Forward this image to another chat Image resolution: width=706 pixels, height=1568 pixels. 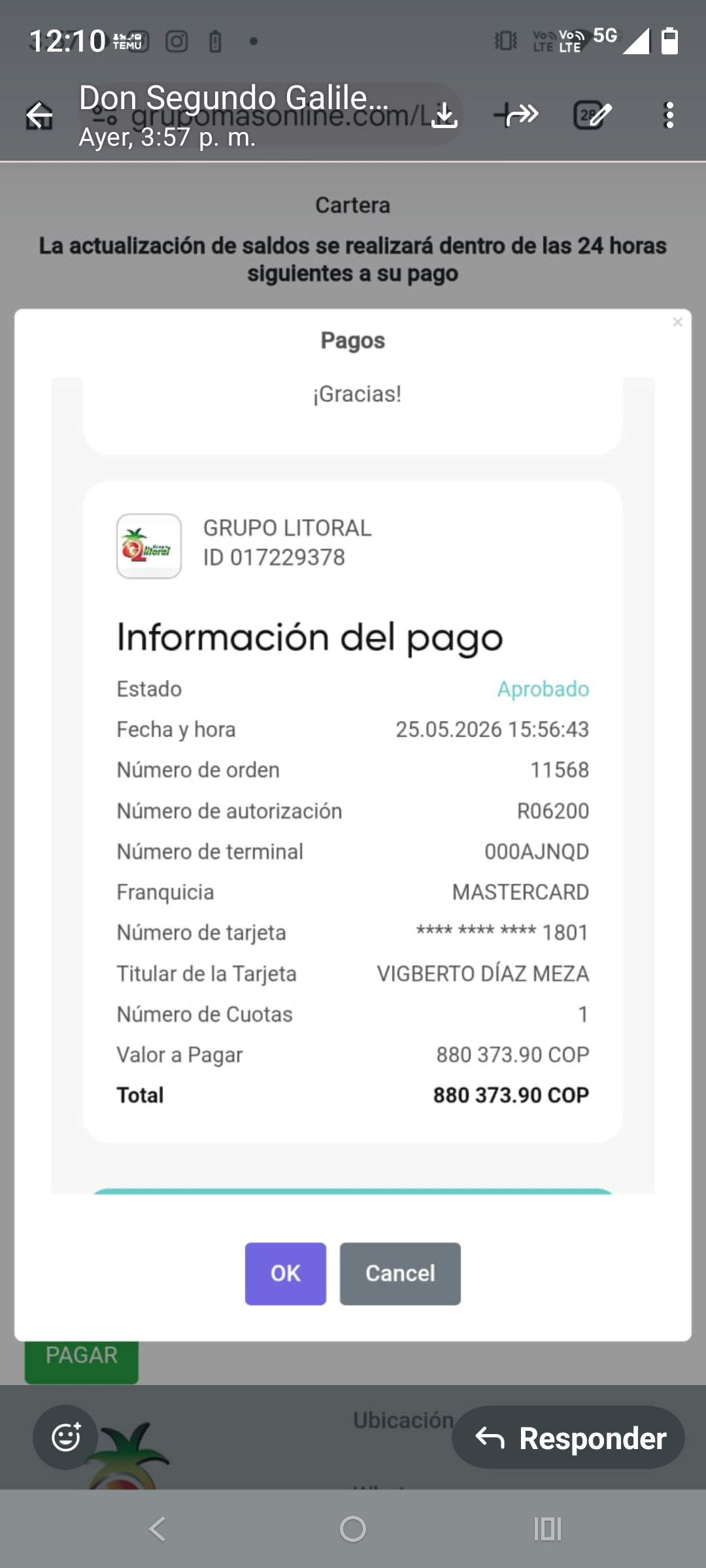[x=516, y=115]
